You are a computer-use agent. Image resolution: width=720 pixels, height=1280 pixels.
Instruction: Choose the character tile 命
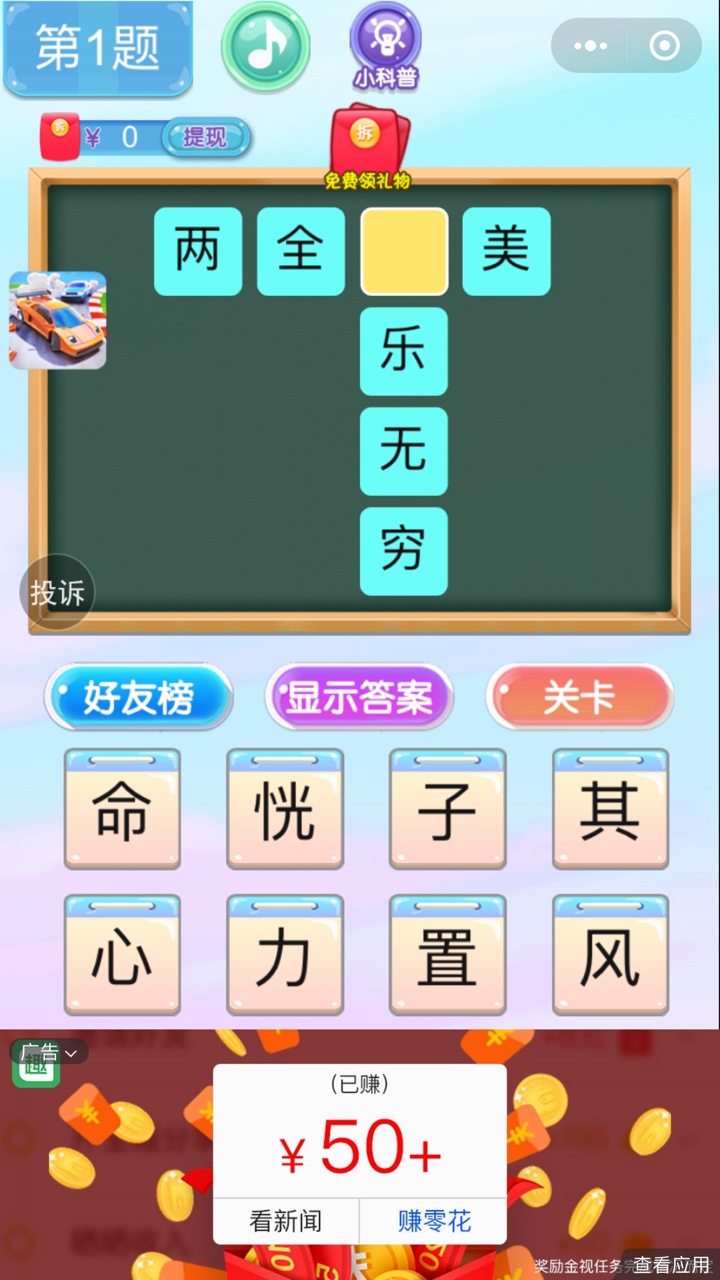tap(123, 810)
